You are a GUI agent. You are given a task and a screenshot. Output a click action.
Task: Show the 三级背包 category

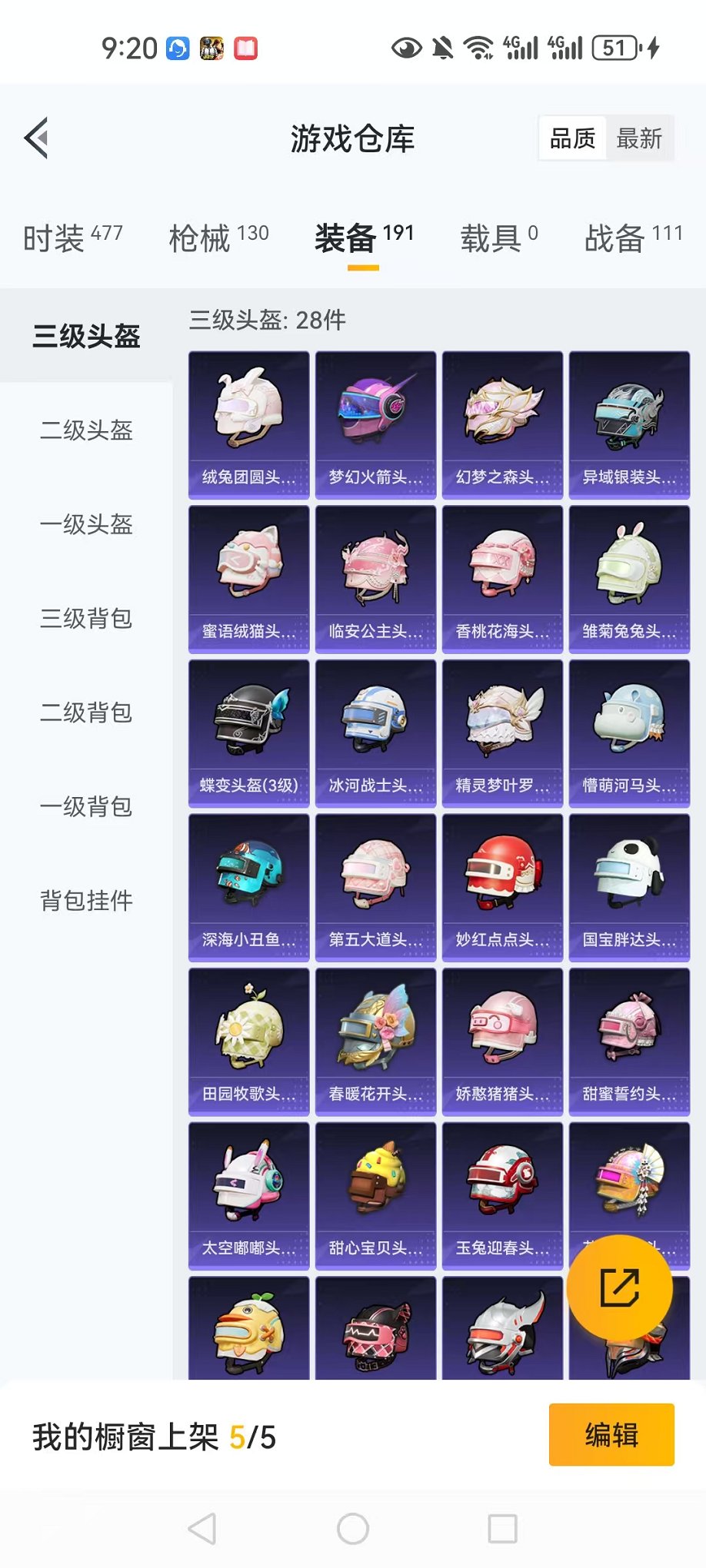tap(86, 619)
